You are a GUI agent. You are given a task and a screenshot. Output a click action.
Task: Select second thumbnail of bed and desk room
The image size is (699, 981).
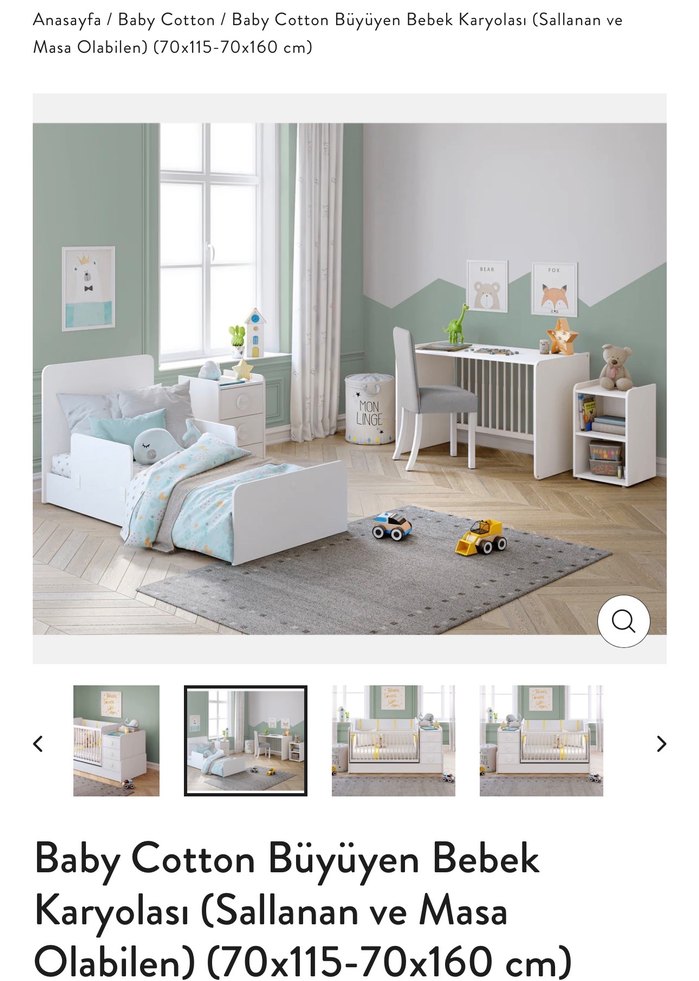point(246,740)
